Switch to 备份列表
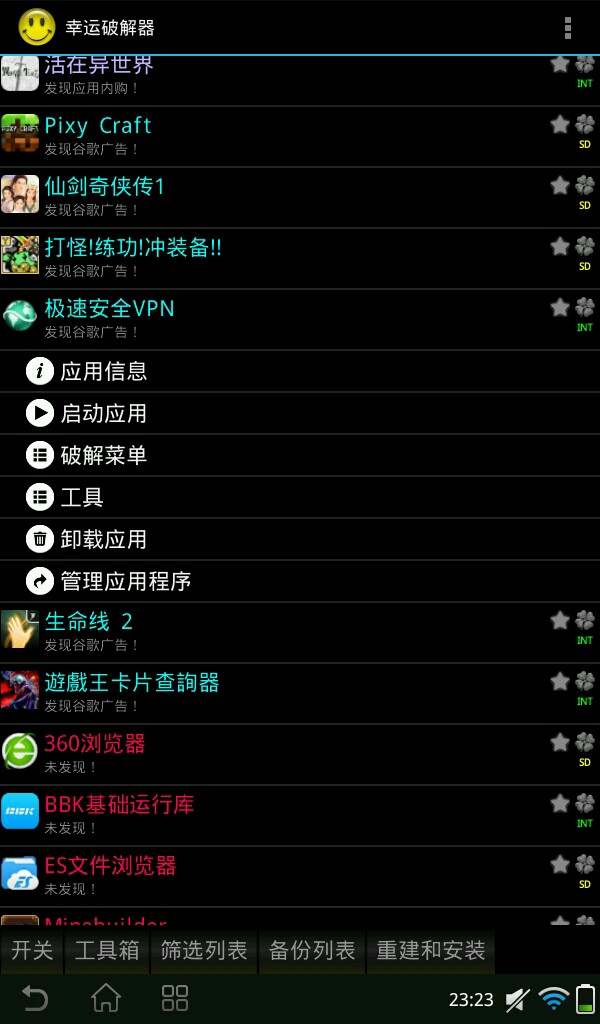The image size is (600, 1024). [312, 950]
